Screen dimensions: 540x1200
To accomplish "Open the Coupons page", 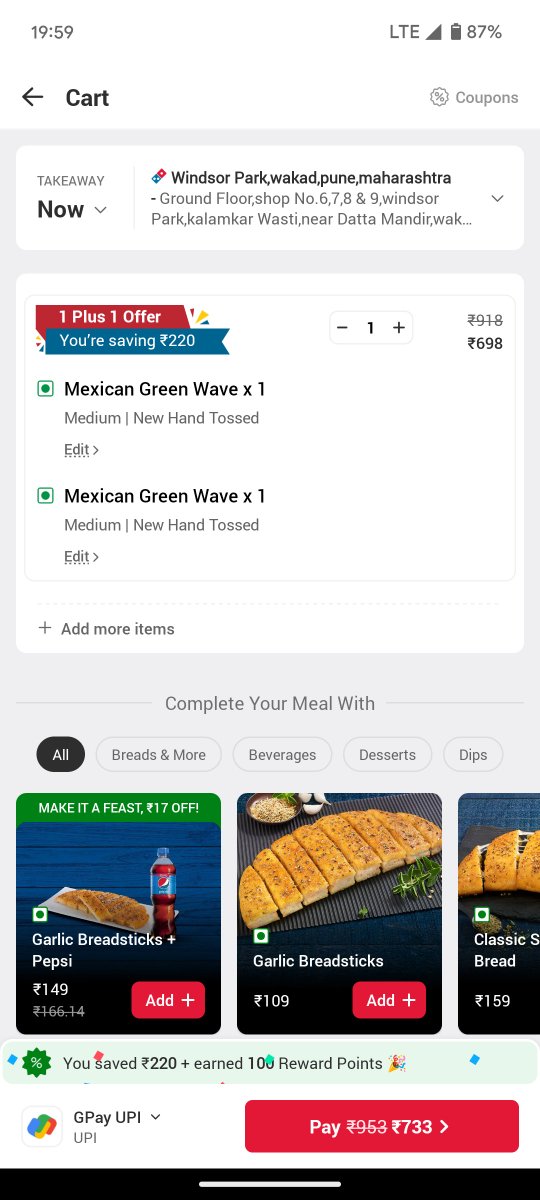I will pyautogui.click(x=474, y=97).
